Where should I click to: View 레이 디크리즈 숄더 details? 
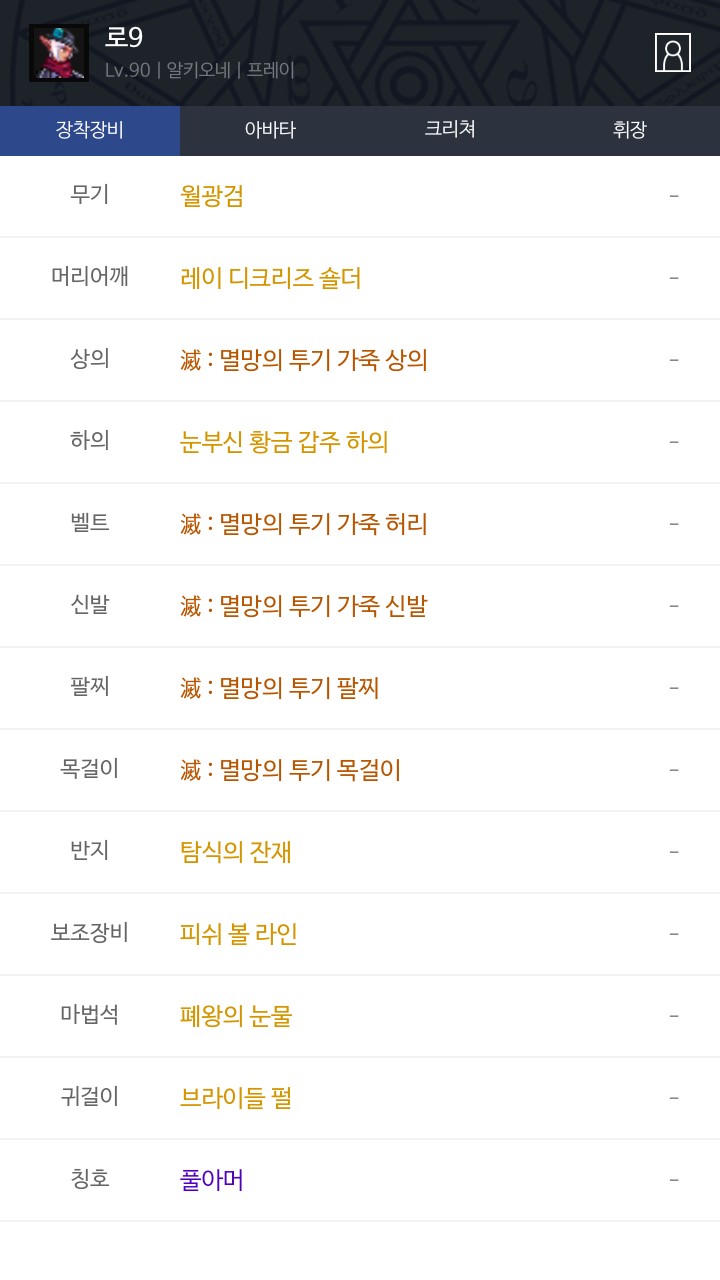(271, 278)
